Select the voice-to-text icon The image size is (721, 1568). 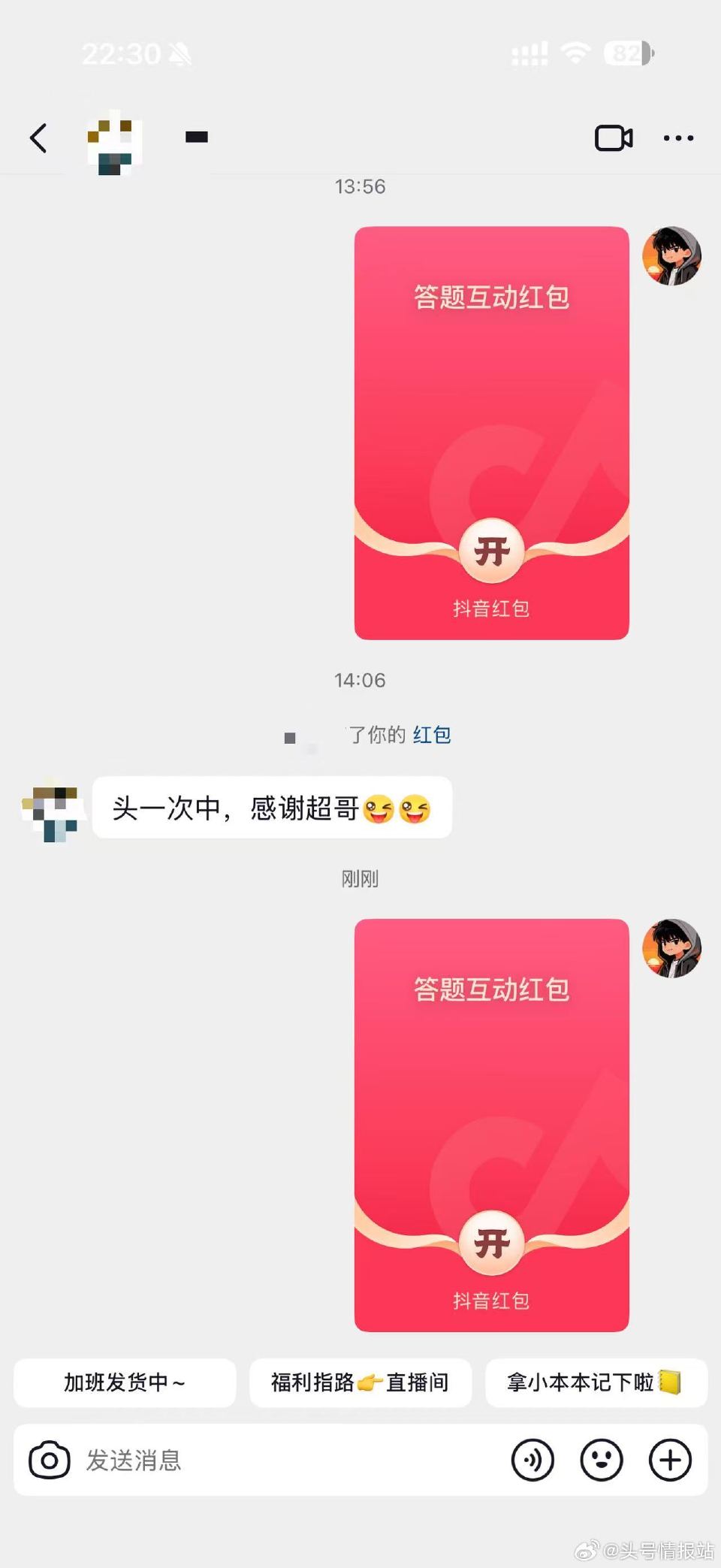[x=533, y=1460]
